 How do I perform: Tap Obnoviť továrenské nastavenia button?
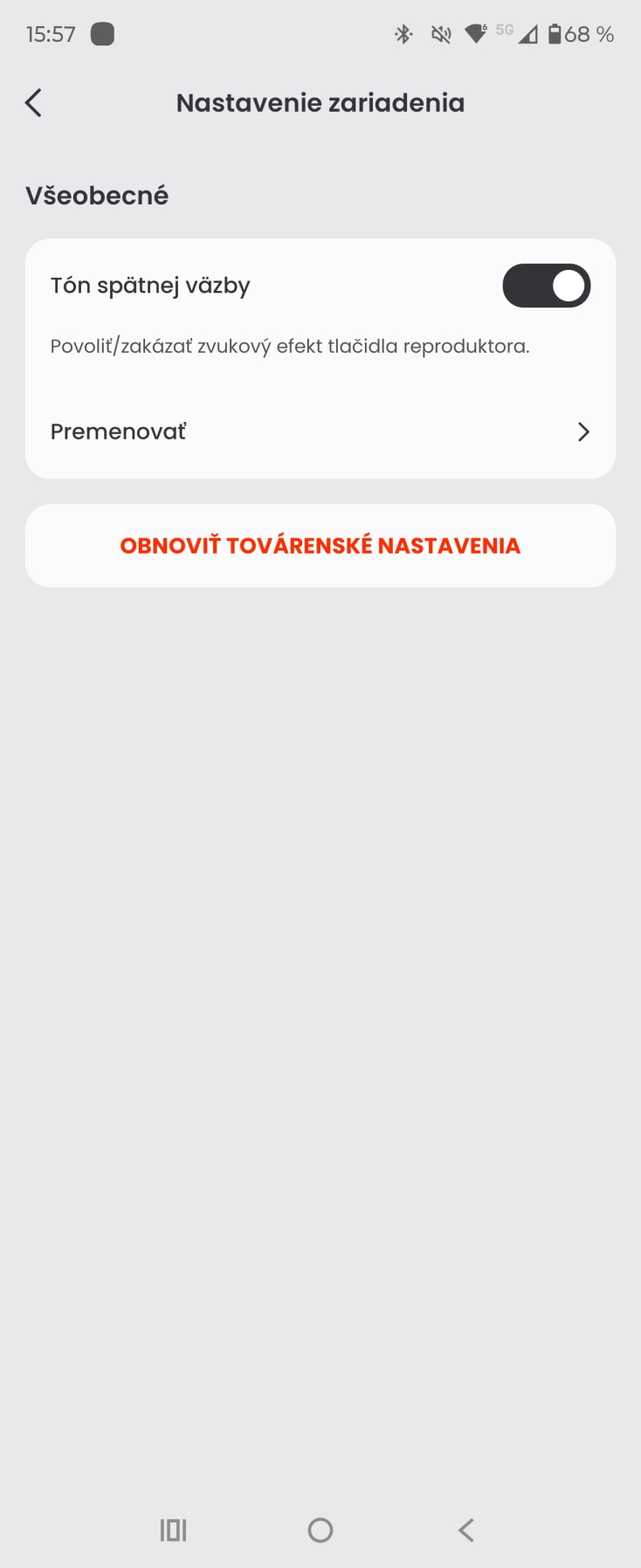pyautogui.click(x=320, y=546)
